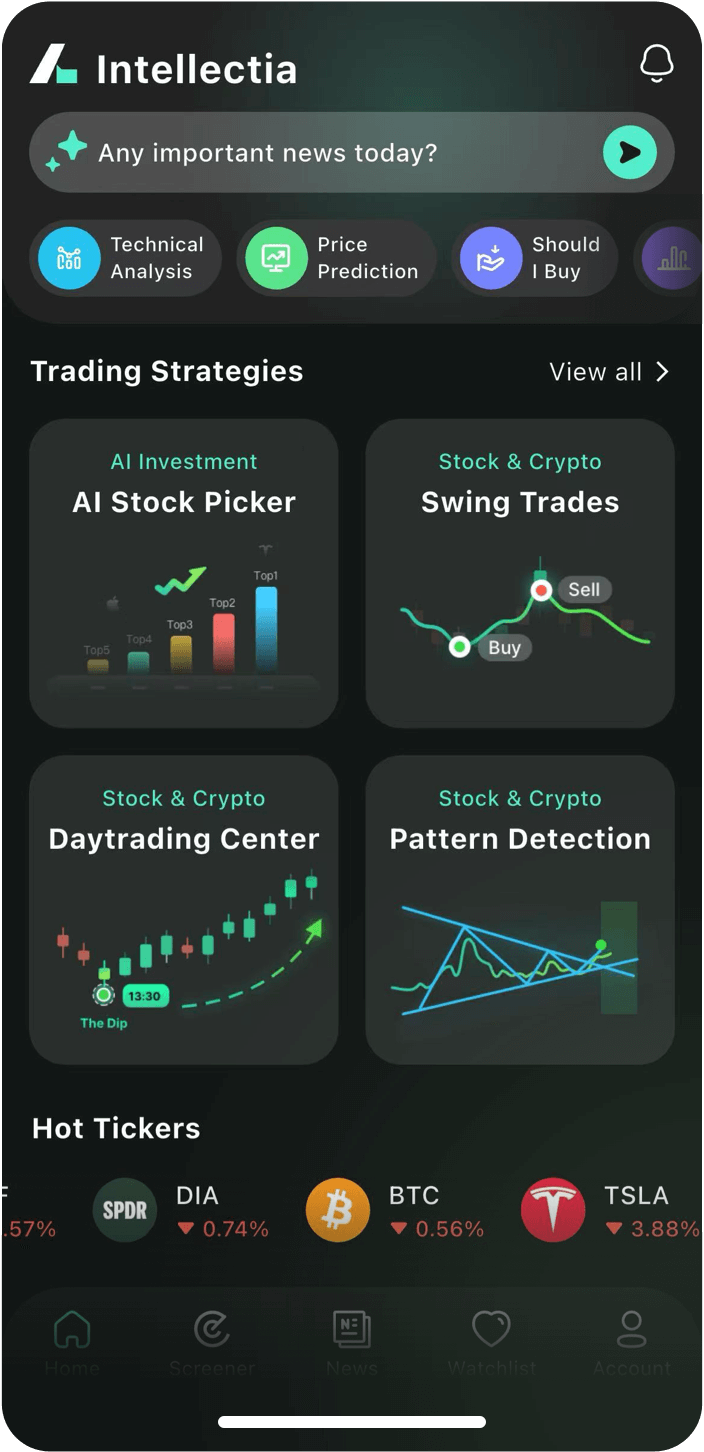The width and height of the screenshot is (704, 1452).
Task: Open the Daytrading Center card
Action: (x=184, y=910)
